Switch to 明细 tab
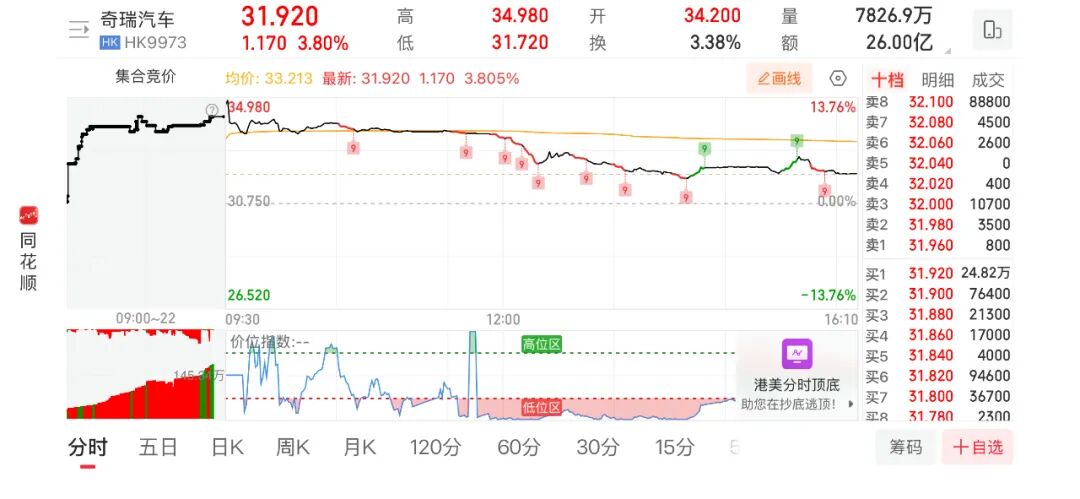The image size is (1080, 499). point(938,80)
